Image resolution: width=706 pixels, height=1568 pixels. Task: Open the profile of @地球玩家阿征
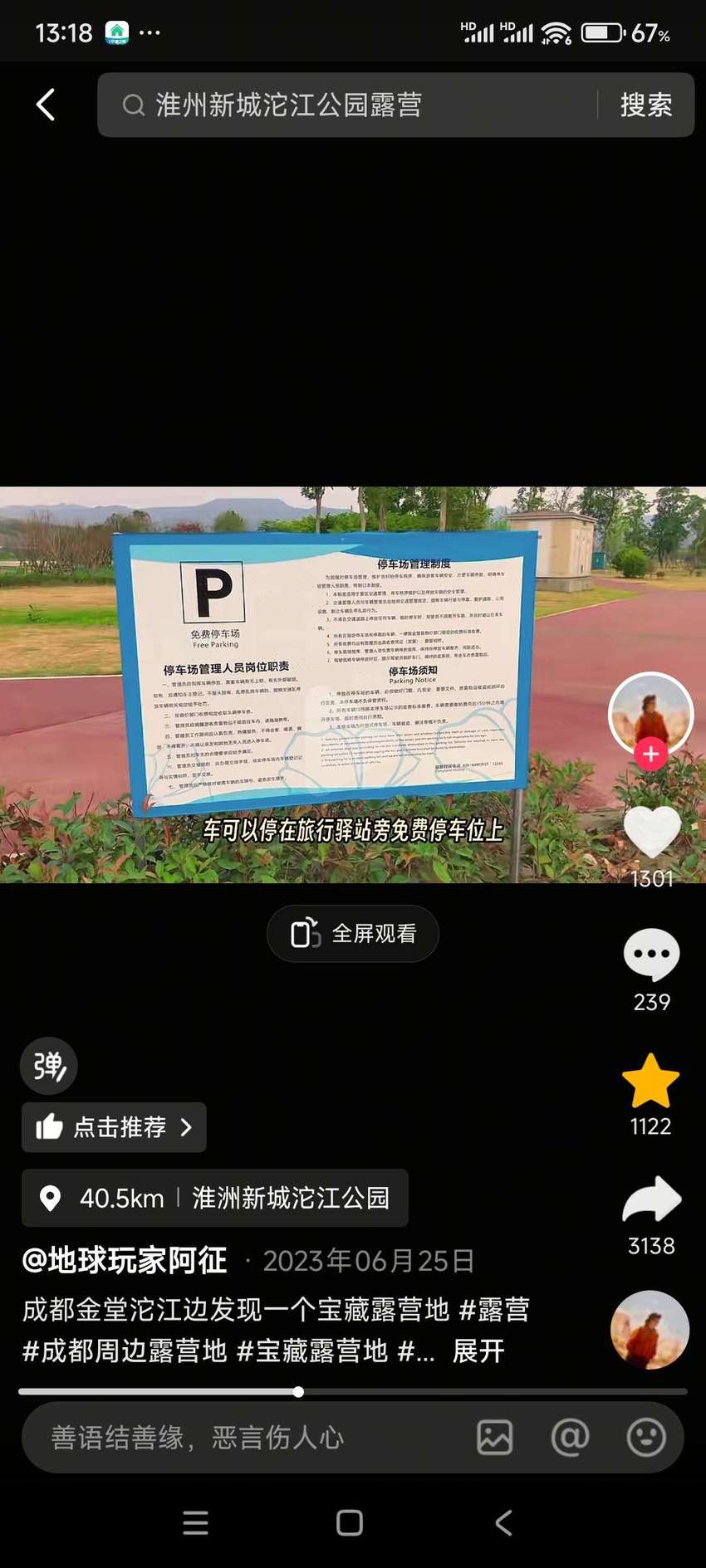pos(125,1261)
